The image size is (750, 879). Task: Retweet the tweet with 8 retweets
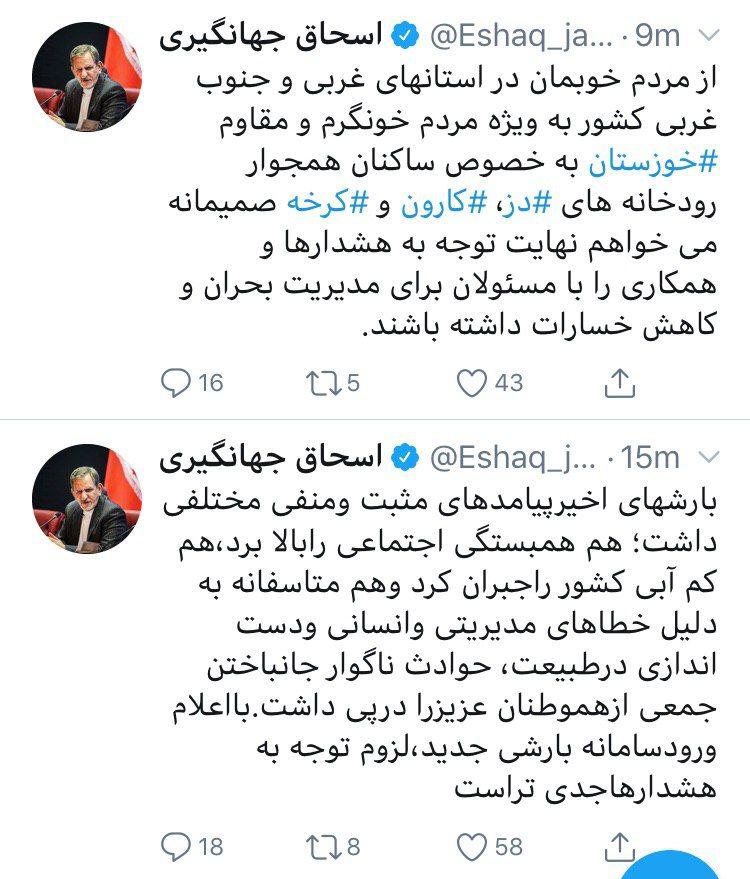pyautogui.click(x=323, y=847)
